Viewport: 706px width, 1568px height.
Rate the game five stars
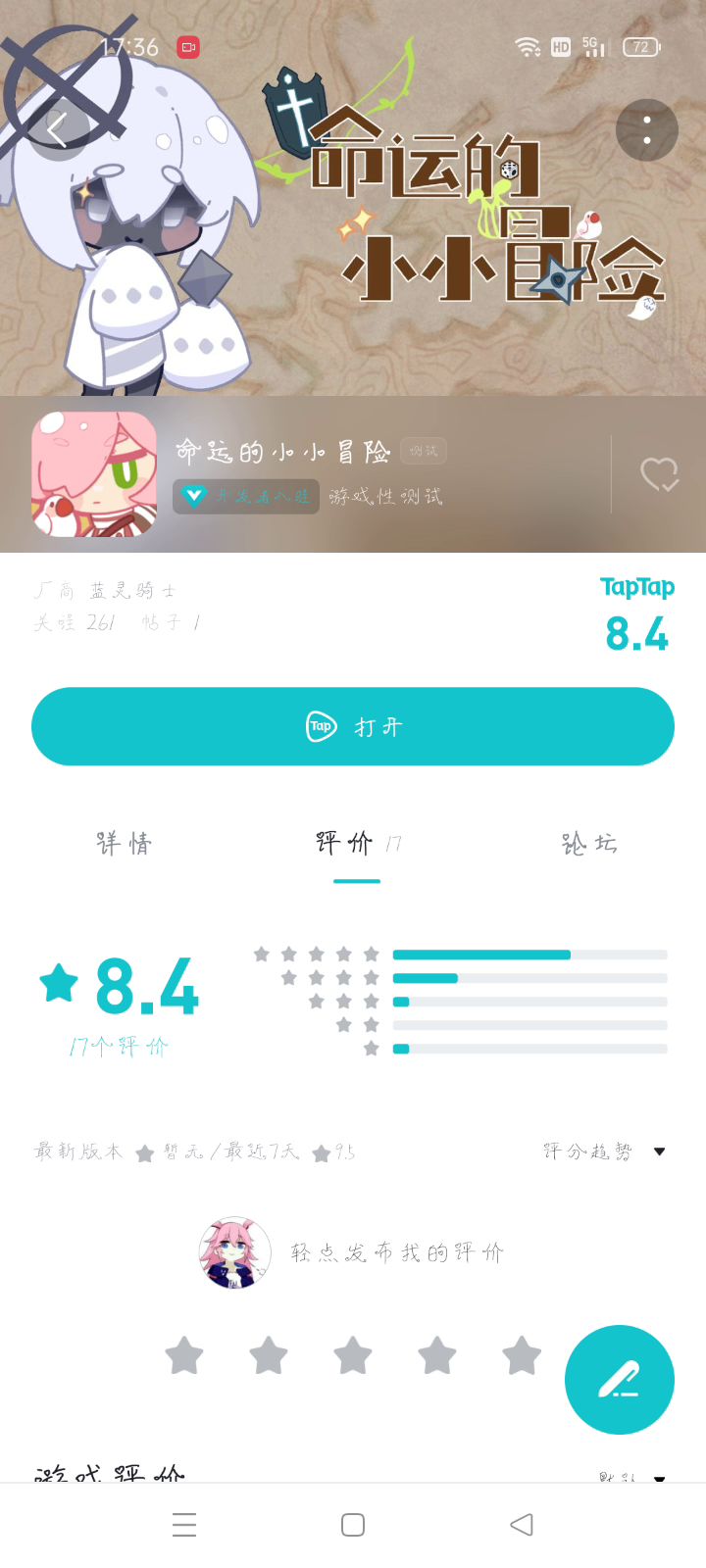click(x=522, y=1356)
